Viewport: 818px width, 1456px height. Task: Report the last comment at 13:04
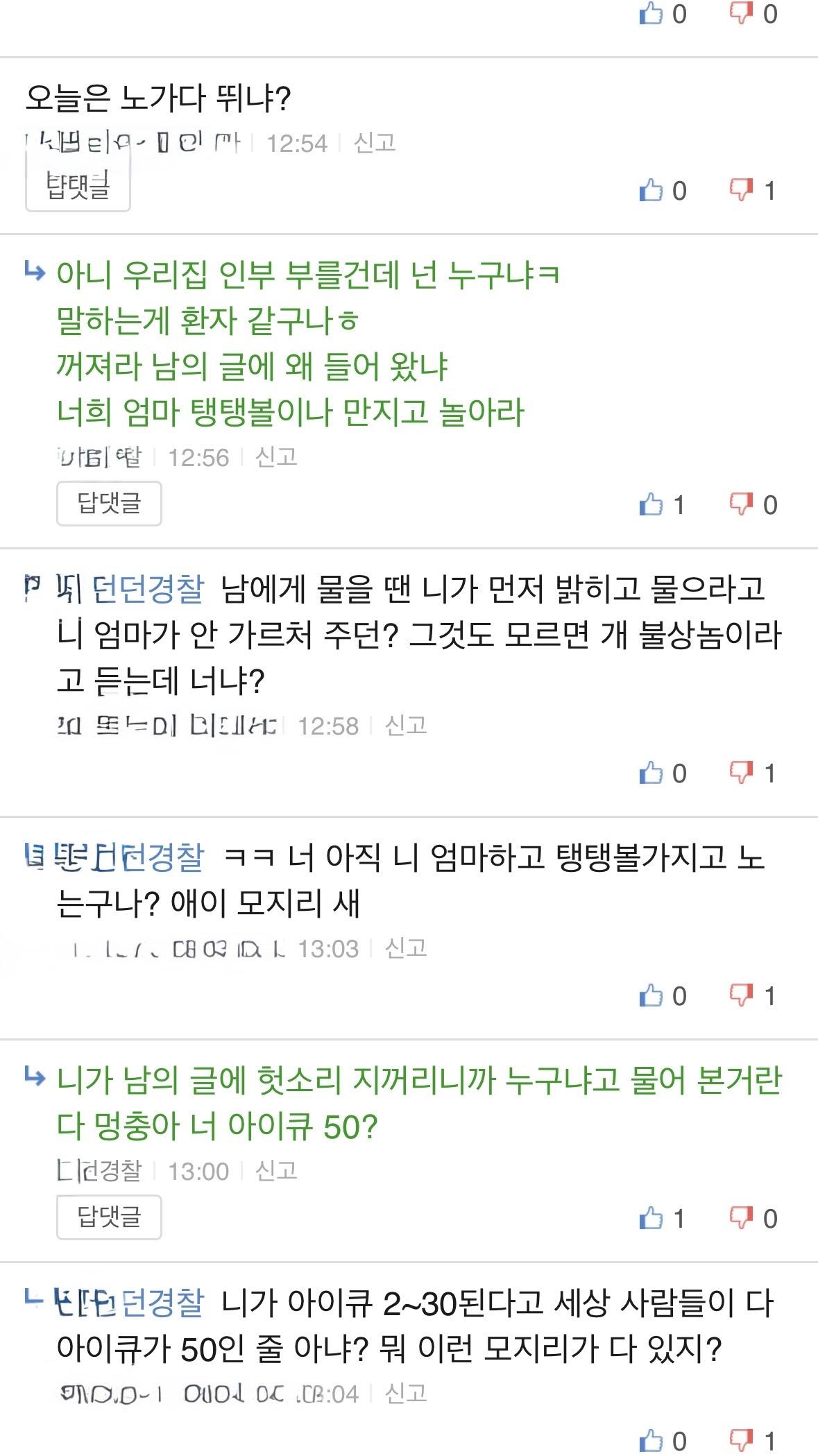click(406, 1394)
